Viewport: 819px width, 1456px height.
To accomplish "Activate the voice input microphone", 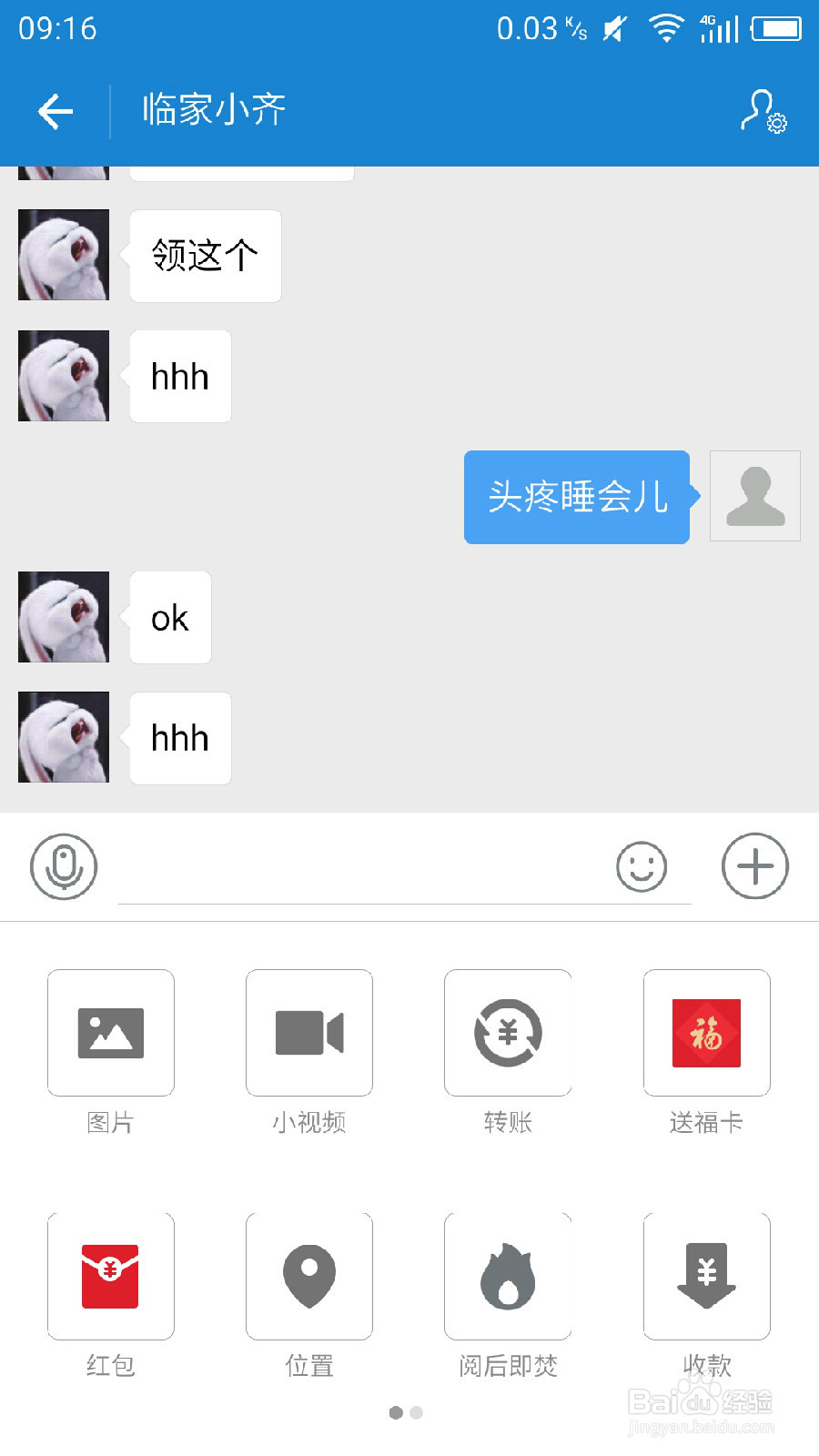I will coord(63,866).
